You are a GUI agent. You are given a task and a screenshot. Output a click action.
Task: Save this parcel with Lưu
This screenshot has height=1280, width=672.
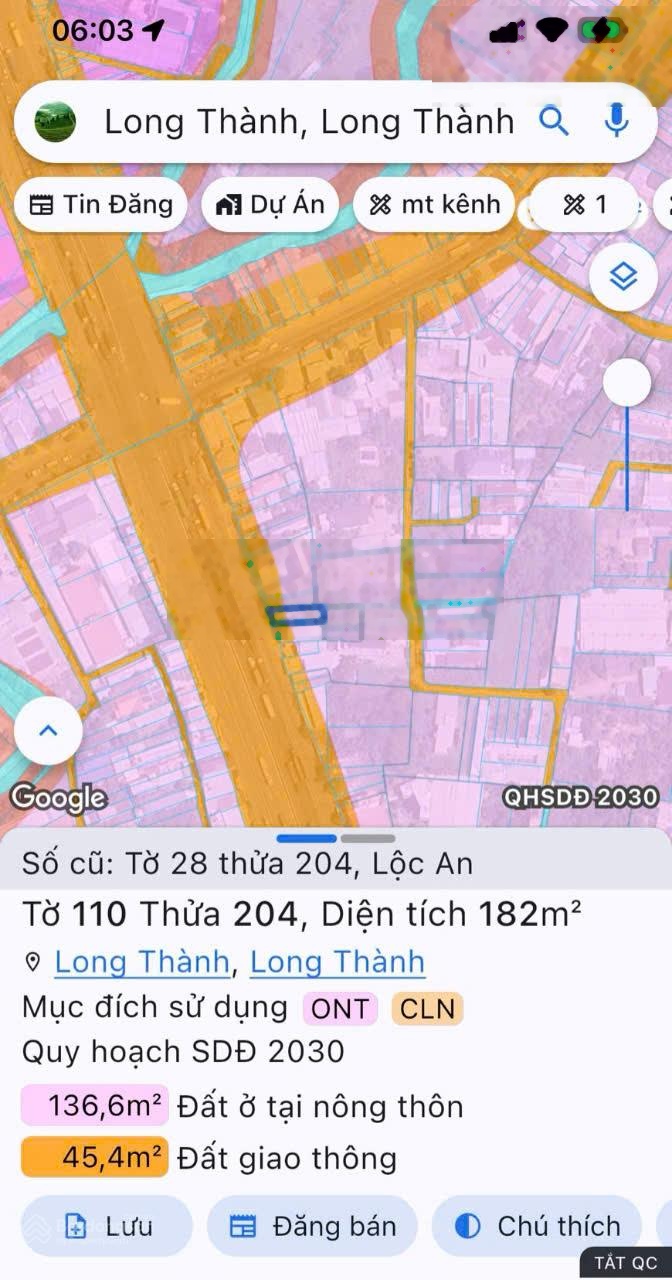click(107, 1226)
